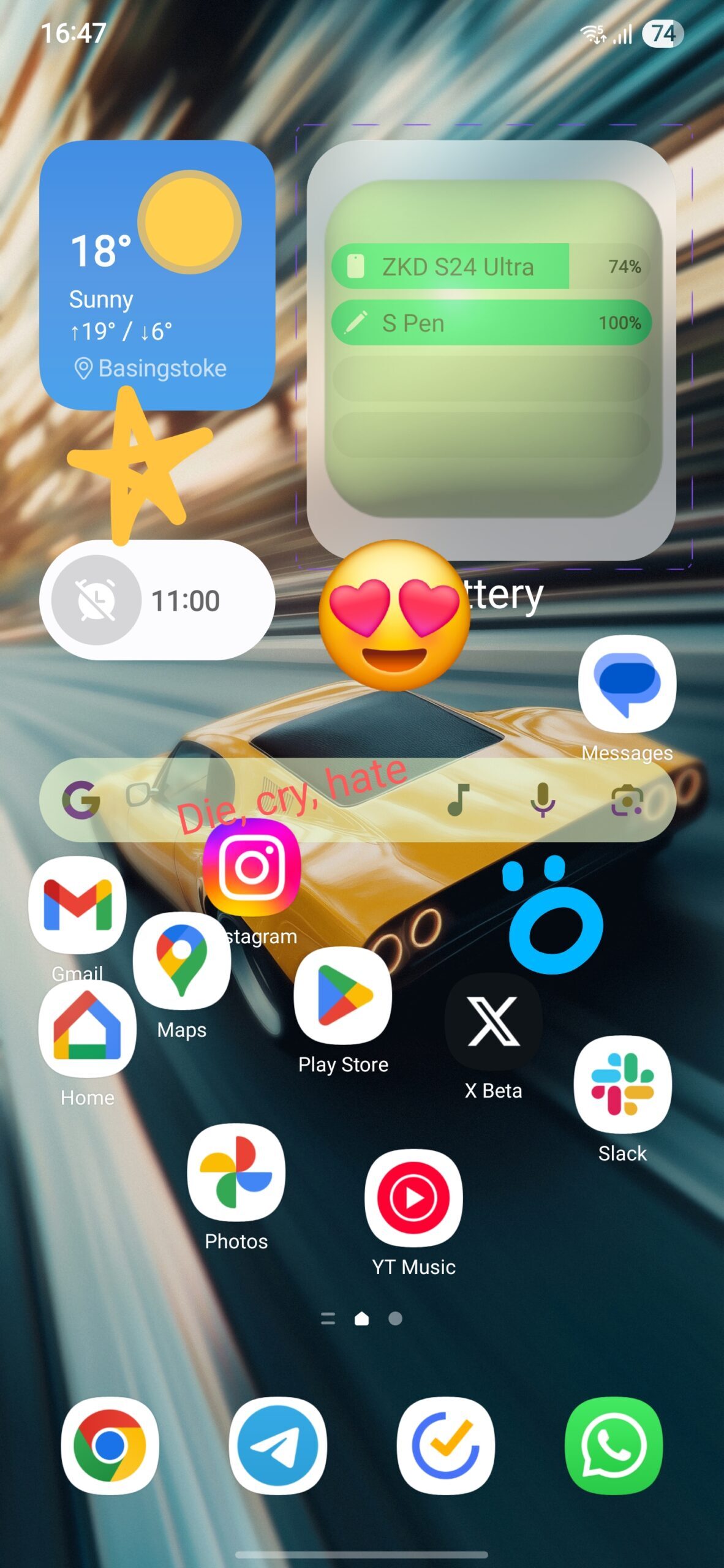Open the battery widget showing ZKD S24 Ultra
Image resolution: width=724 pixels, height=1568 pixels.
491,349
